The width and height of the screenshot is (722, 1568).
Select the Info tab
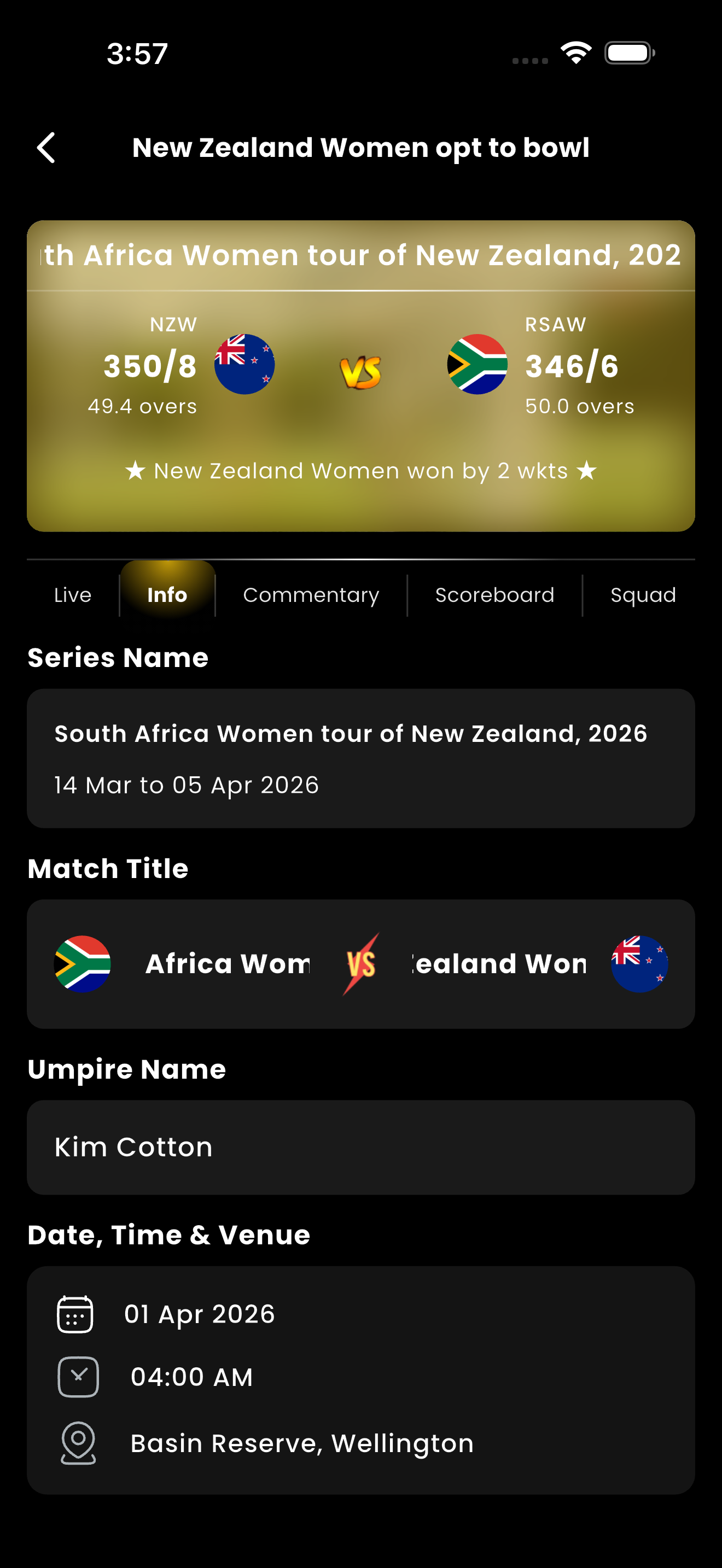(x=167, y=595)
